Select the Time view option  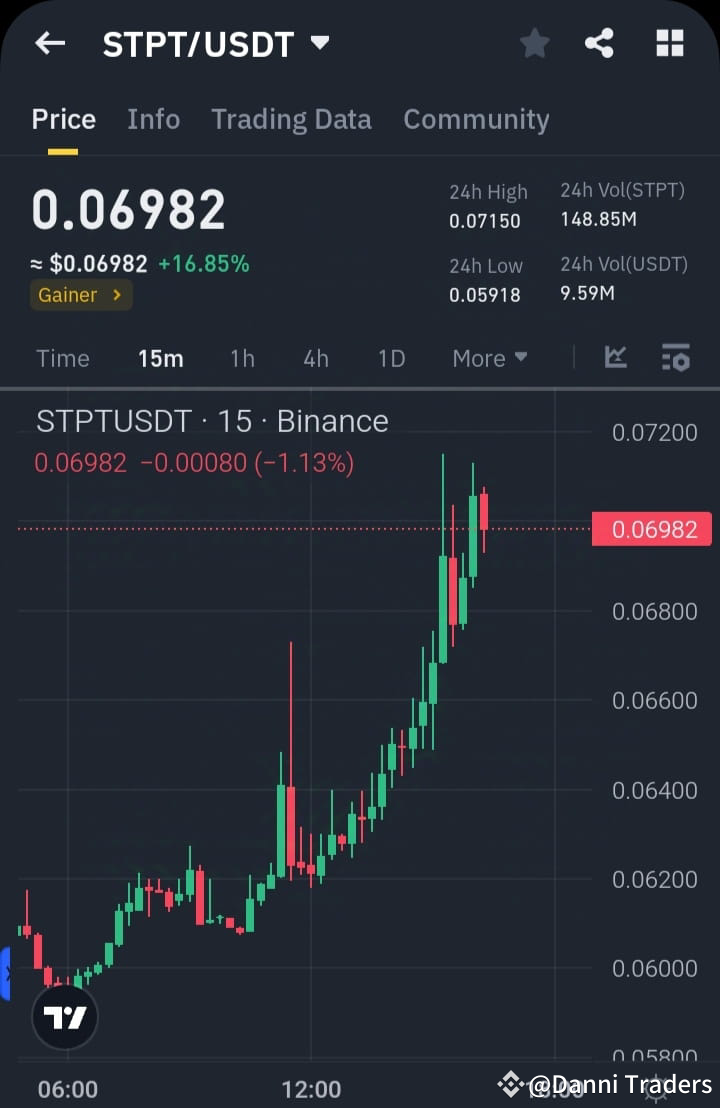click(x=62, y=357)
